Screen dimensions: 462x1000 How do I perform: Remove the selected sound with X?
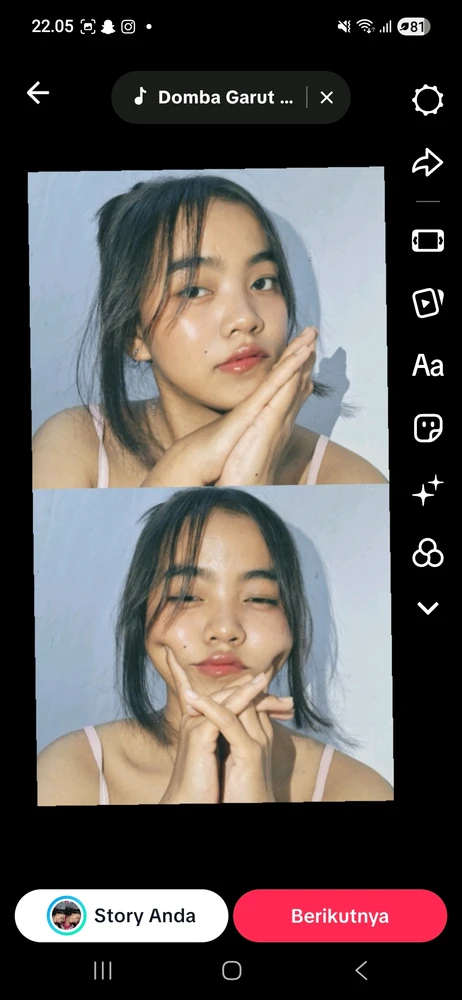click(327, 98)
